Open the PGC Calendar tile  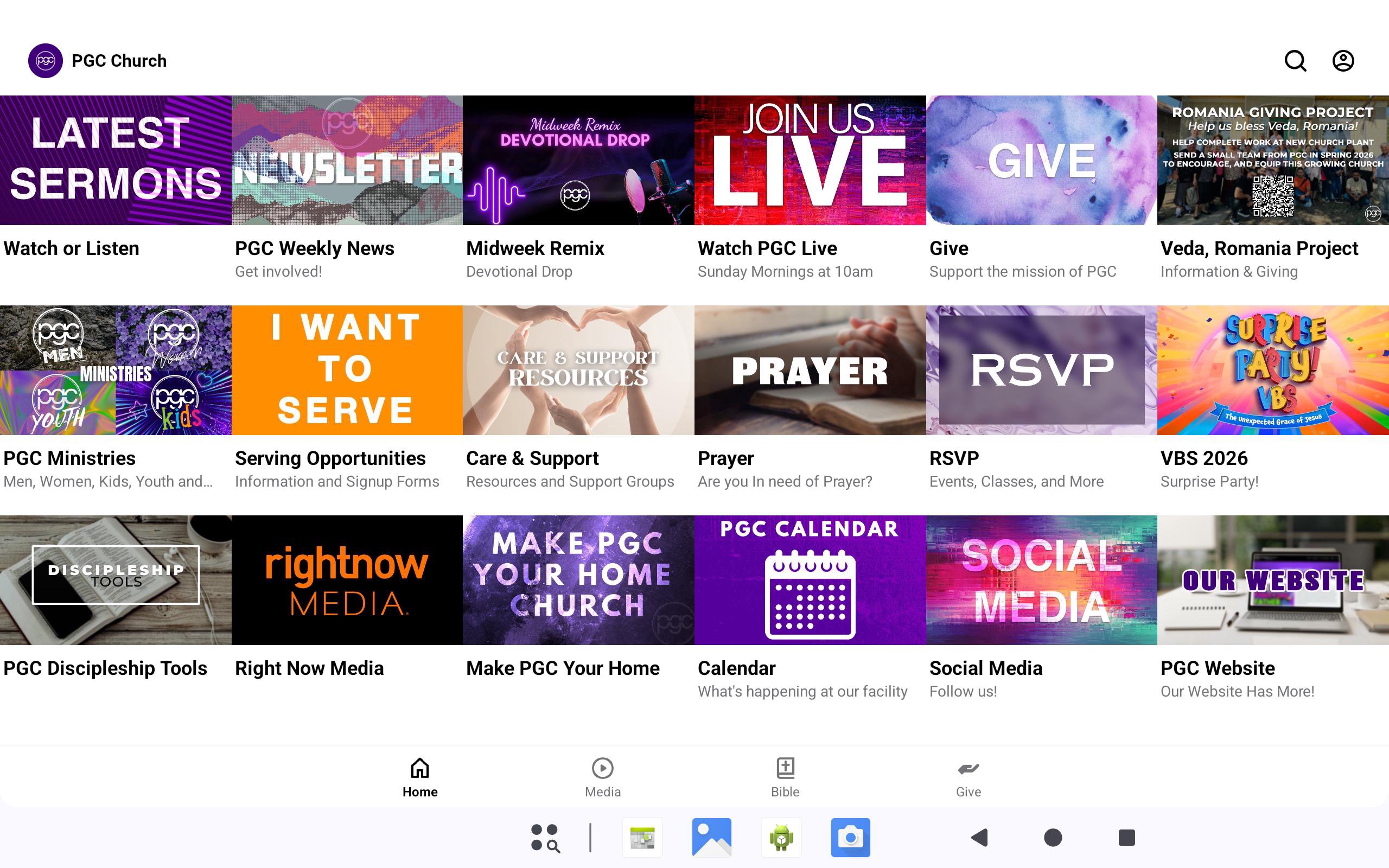(x=810, y=580)
